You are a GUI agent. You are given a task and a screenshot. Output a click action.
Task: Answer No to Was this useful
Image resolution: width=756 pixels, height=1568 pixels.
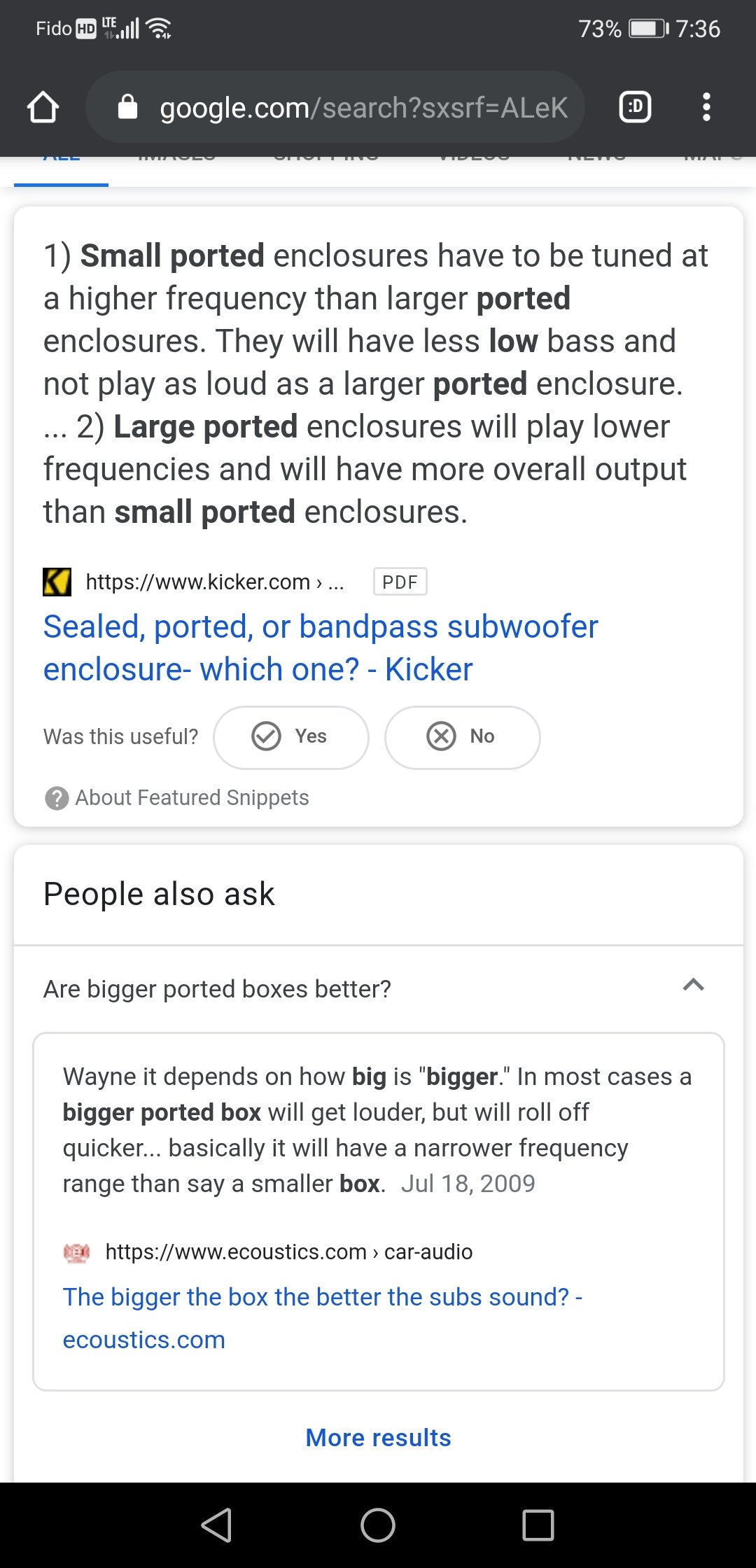pos(462,737)
